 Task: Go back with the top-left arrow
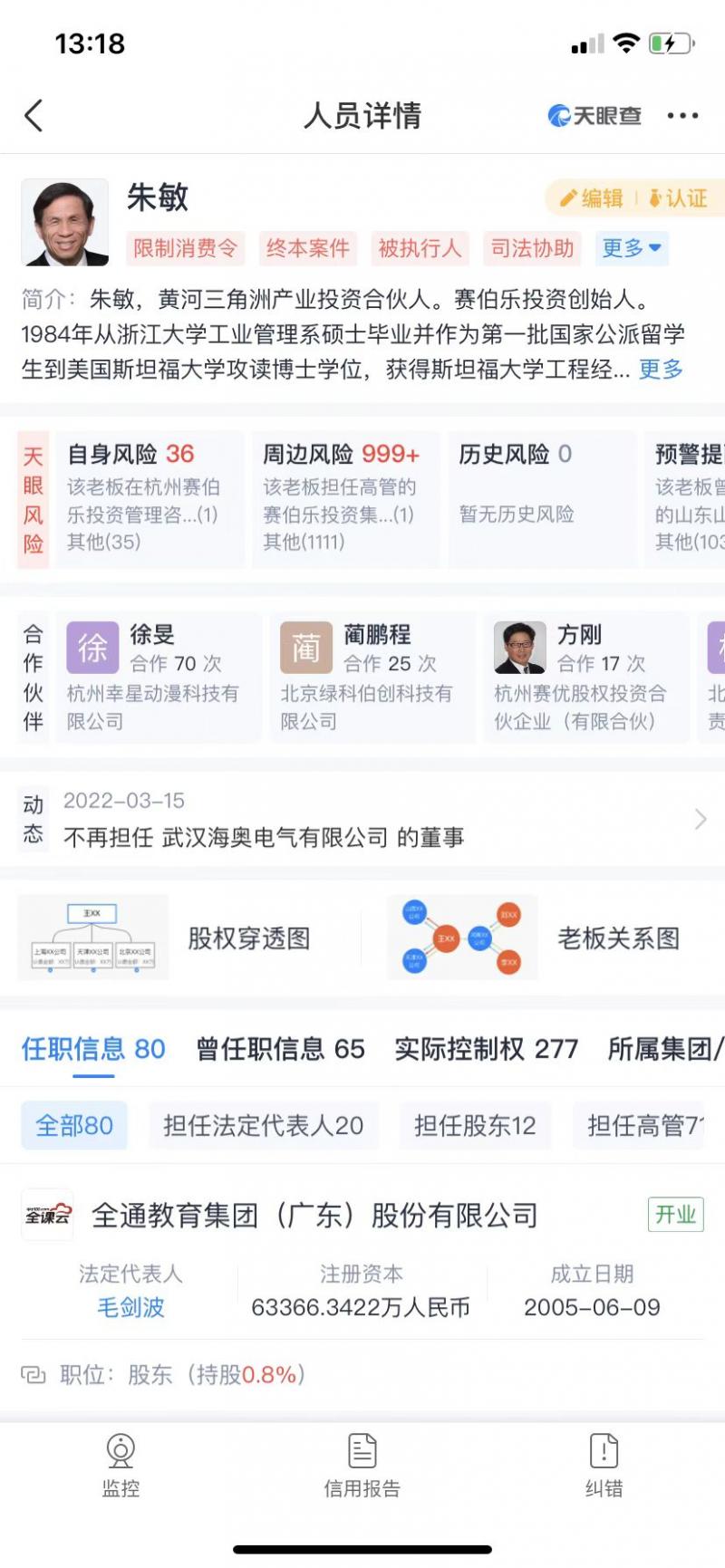(x=34, y=116)
